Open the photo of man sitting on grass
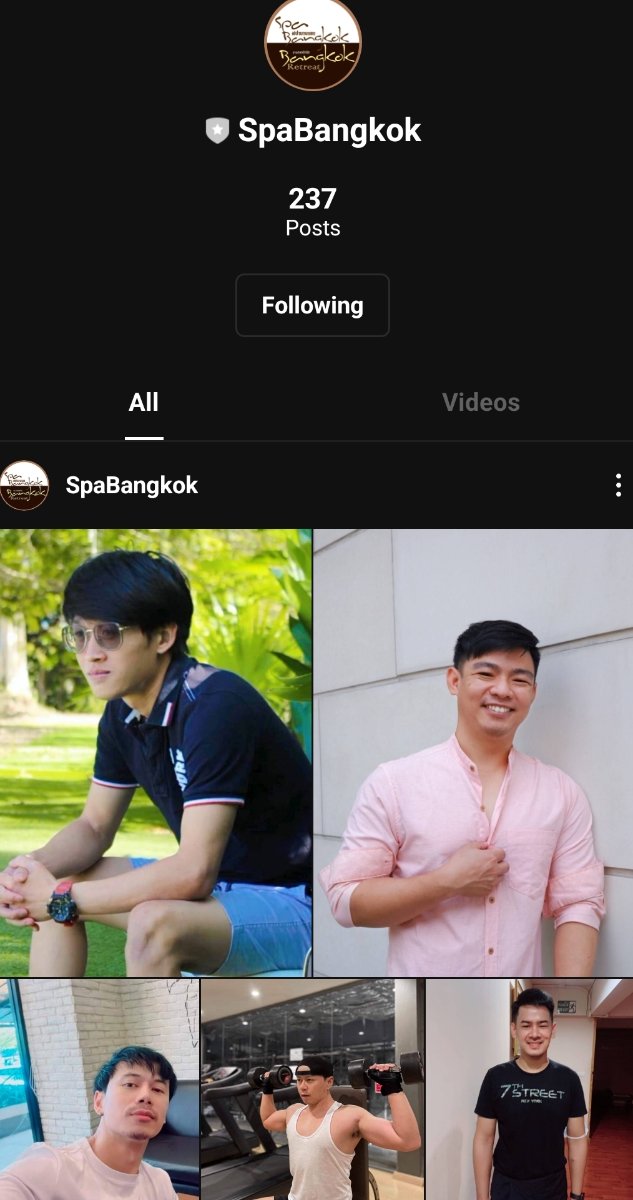This screenshot has height=1200, width=633. tap(155, 753)
